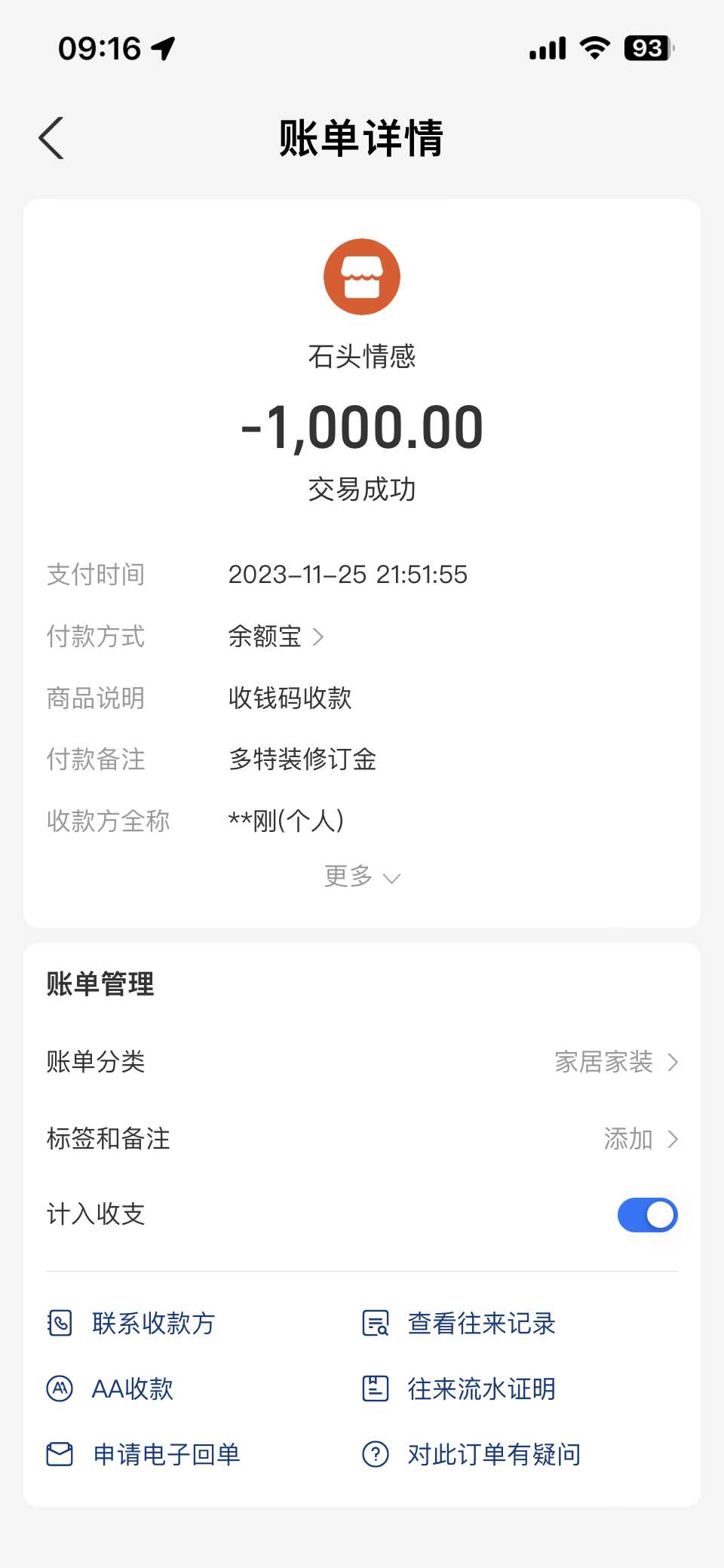
Task: Change 账单分类 from 家居家装
Action: pos(615,1062)
